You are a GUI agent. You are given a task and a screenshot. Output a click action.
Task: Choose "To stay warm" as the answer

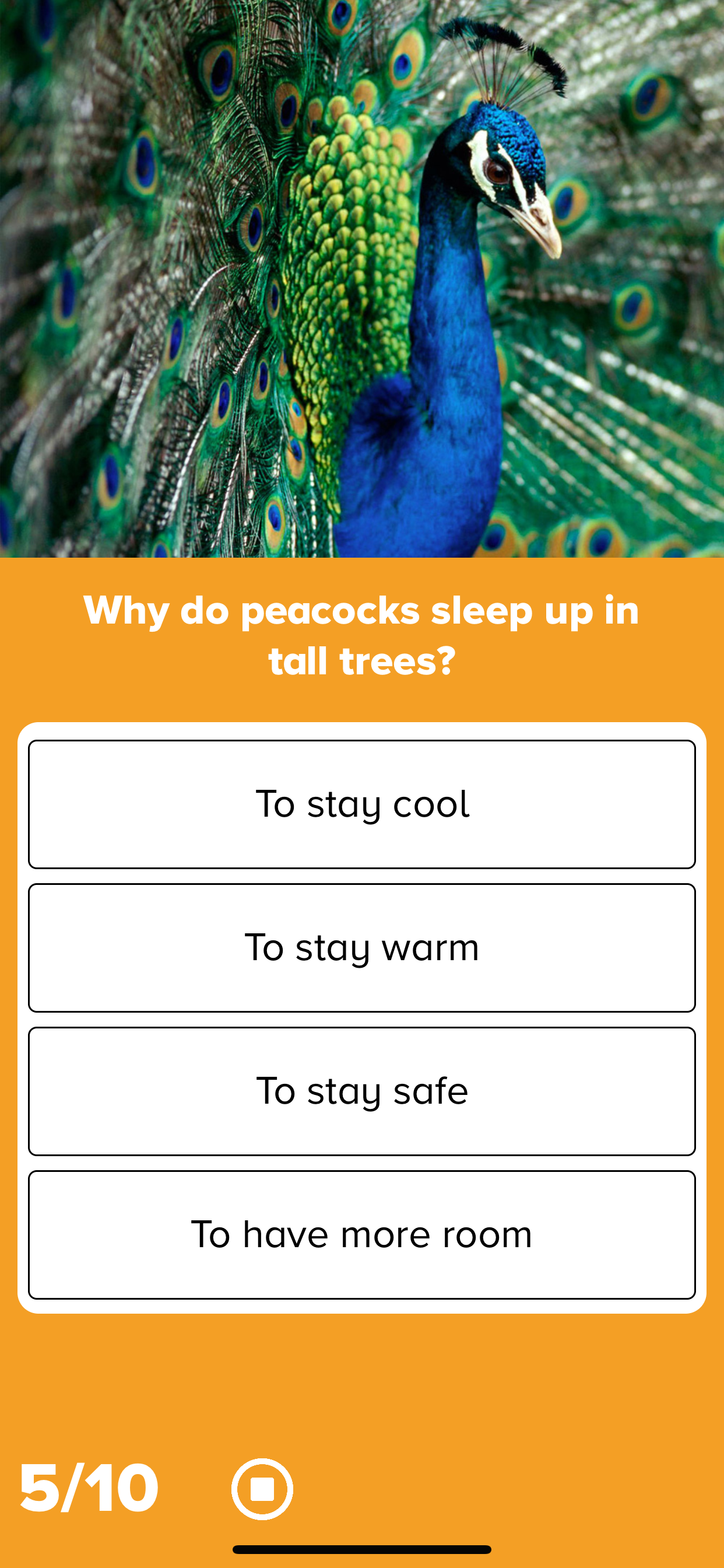tap(362, 948)
